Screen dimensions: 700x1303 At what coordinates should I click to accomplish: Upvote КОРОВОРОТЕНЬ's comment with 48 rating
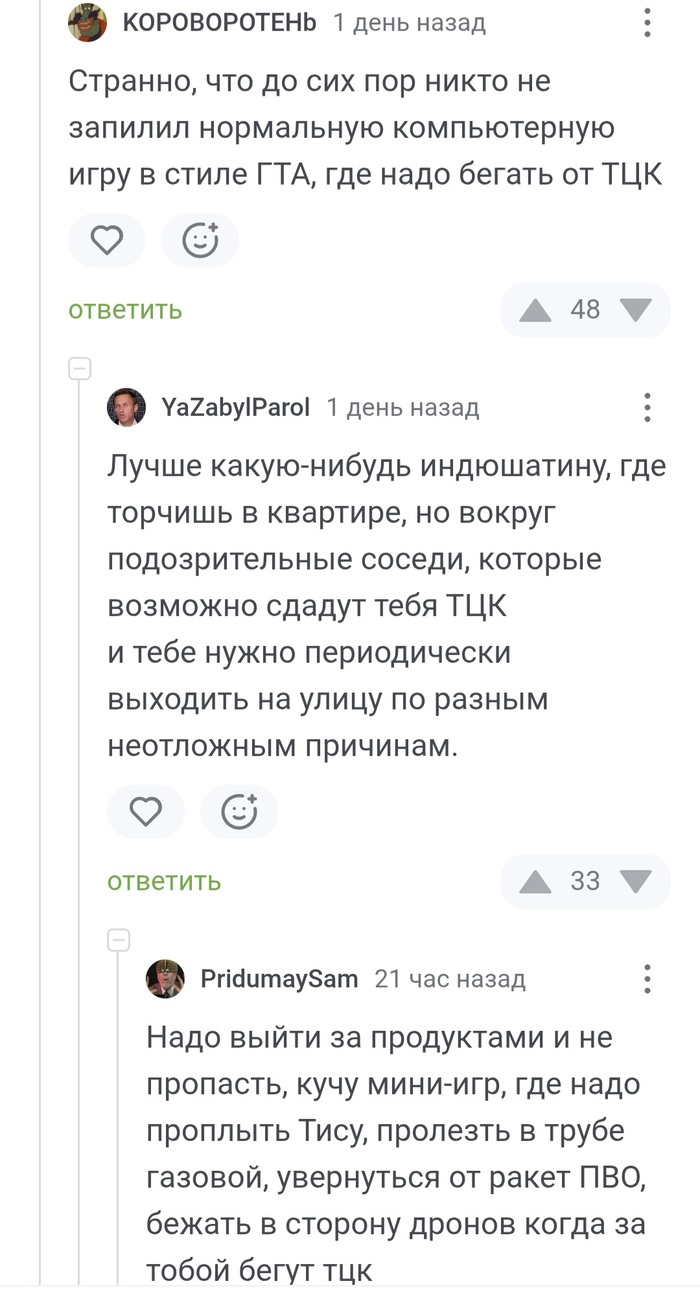536,310
